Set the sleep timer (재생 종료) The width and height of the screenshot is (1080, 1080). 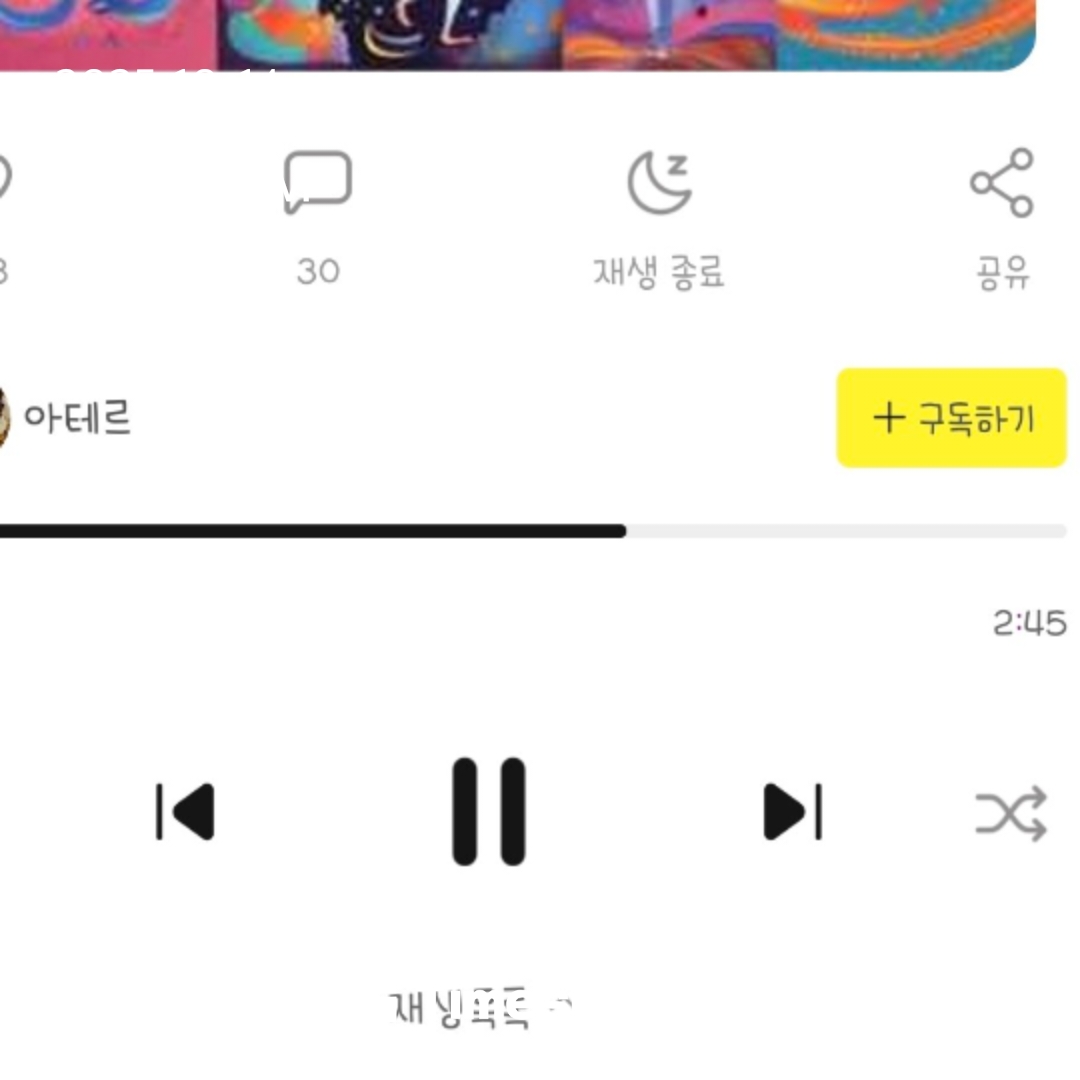tap(659, 184)
